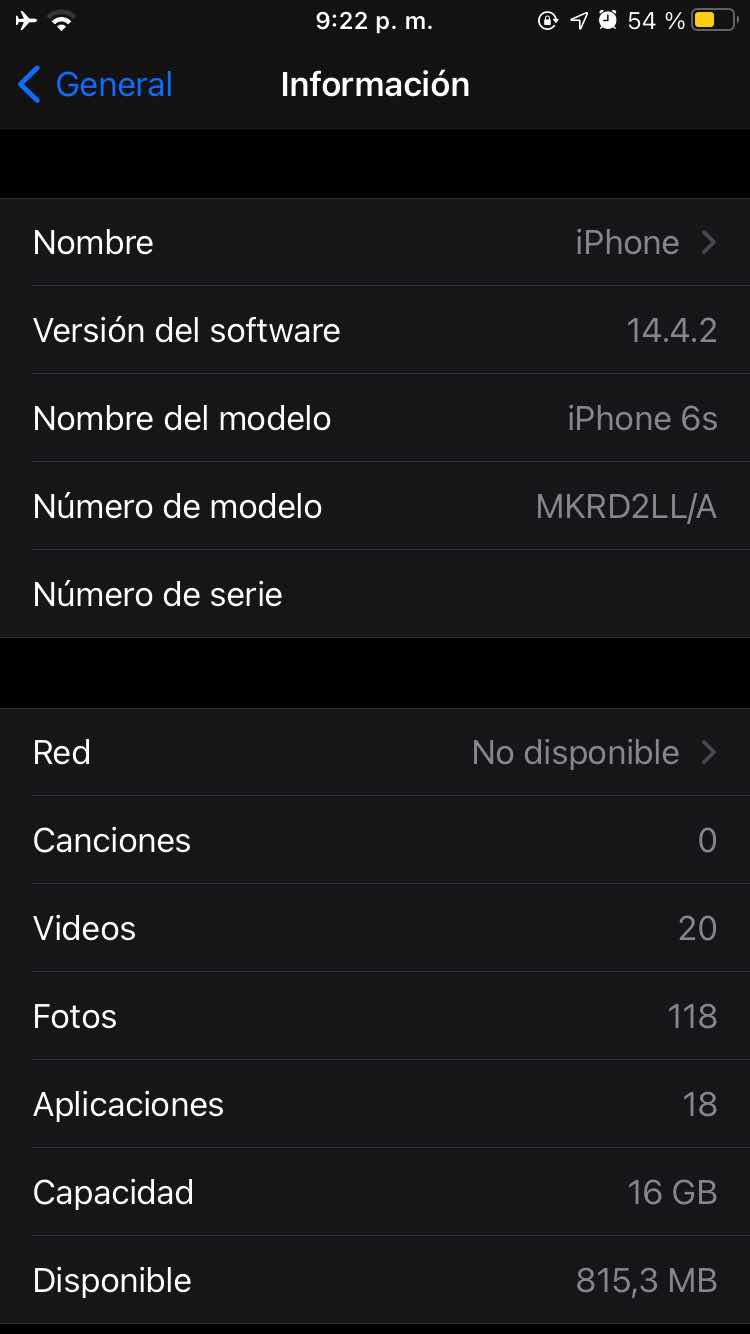The width and height of the screenshot is (750, 1334).
Task: Tap the Información title in the header
Action: click(375, 85)
